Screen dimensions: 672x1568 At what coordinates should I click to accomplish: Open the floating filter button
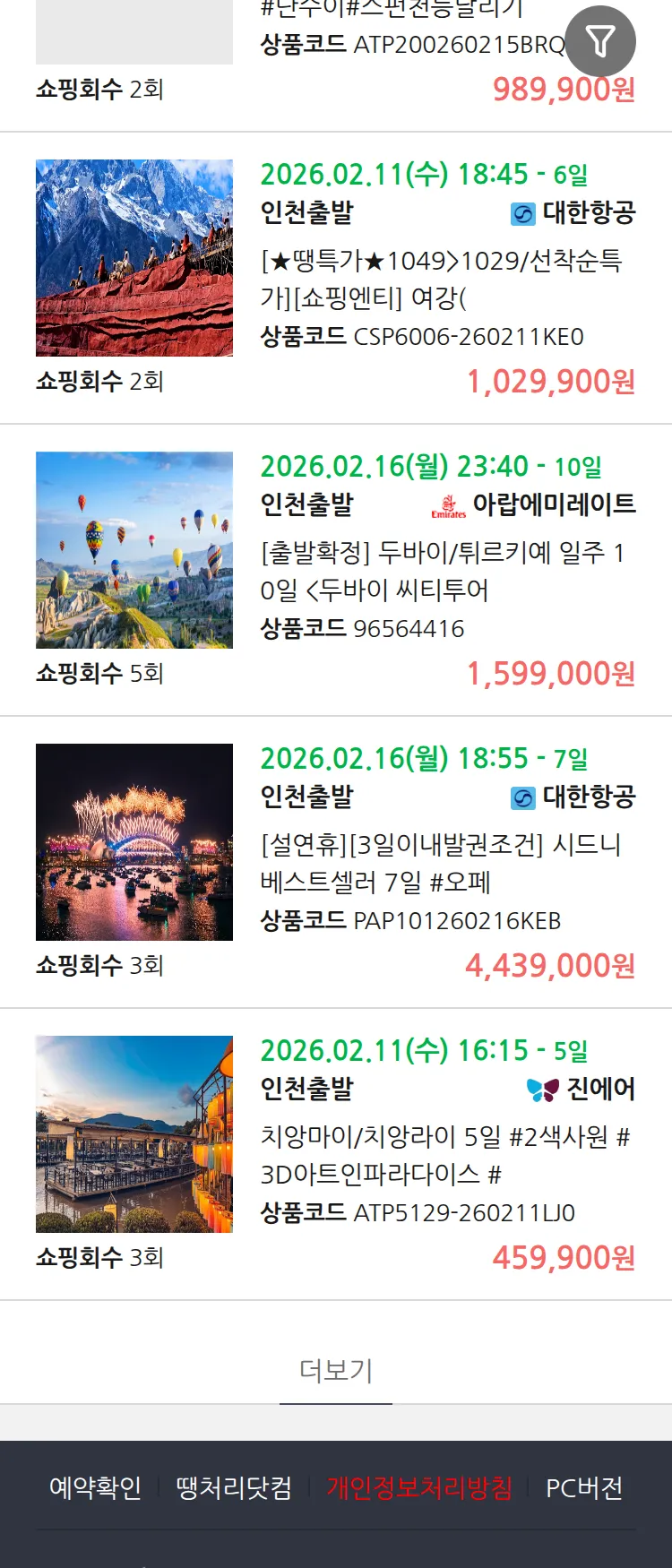[600, 41]
